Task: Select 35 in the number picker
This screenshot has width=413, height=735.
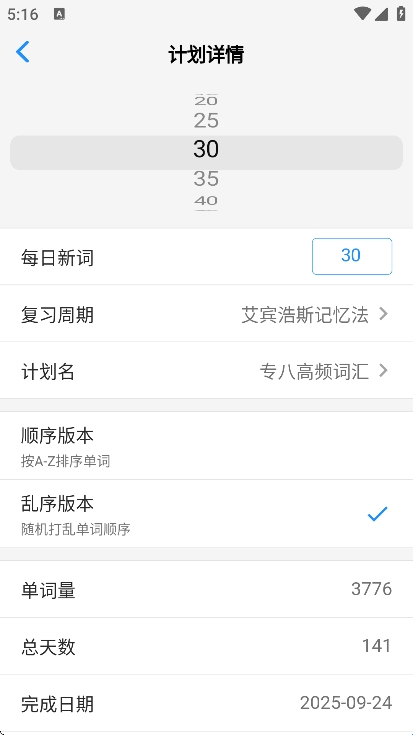Action: pos(206,179)
